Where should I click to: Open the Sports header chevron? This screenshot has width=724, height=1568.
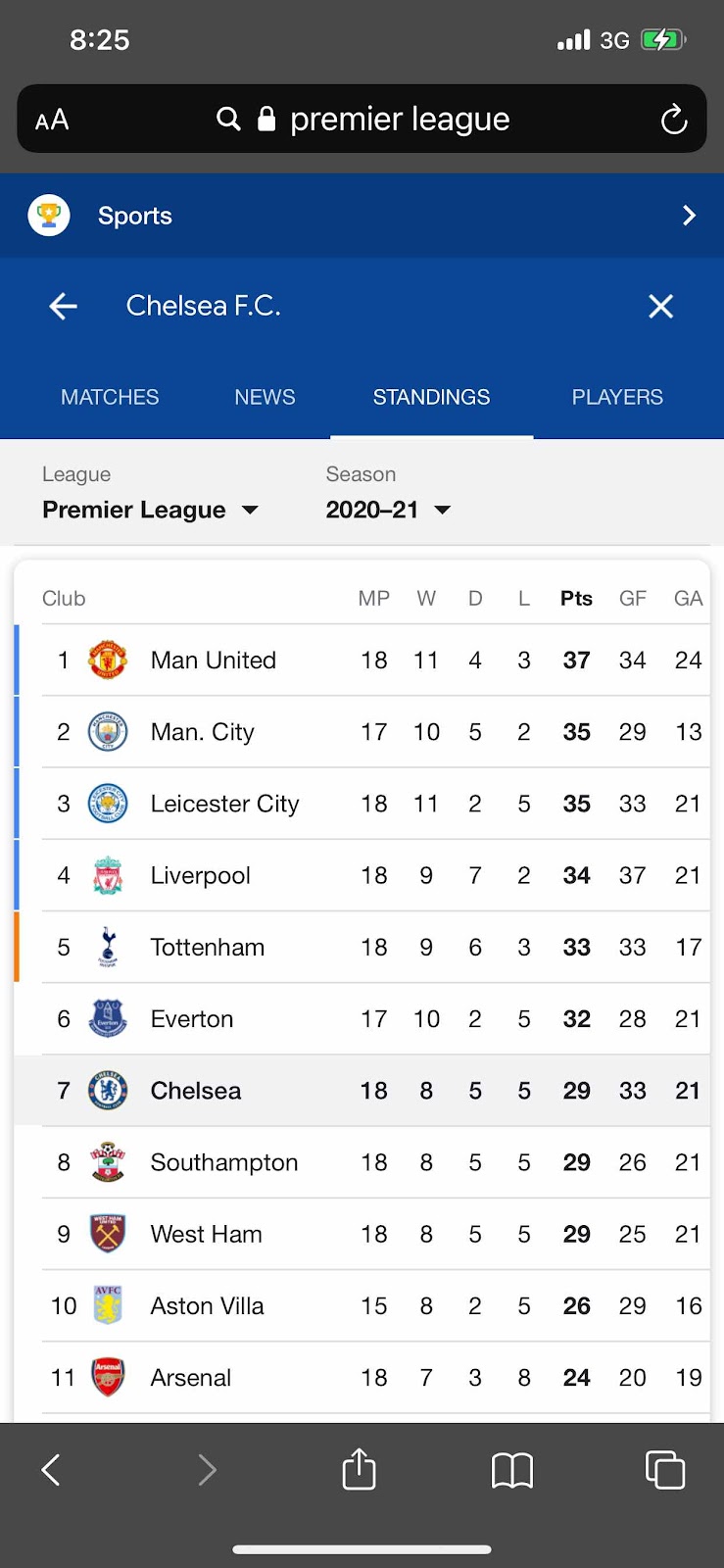[689, 216]
